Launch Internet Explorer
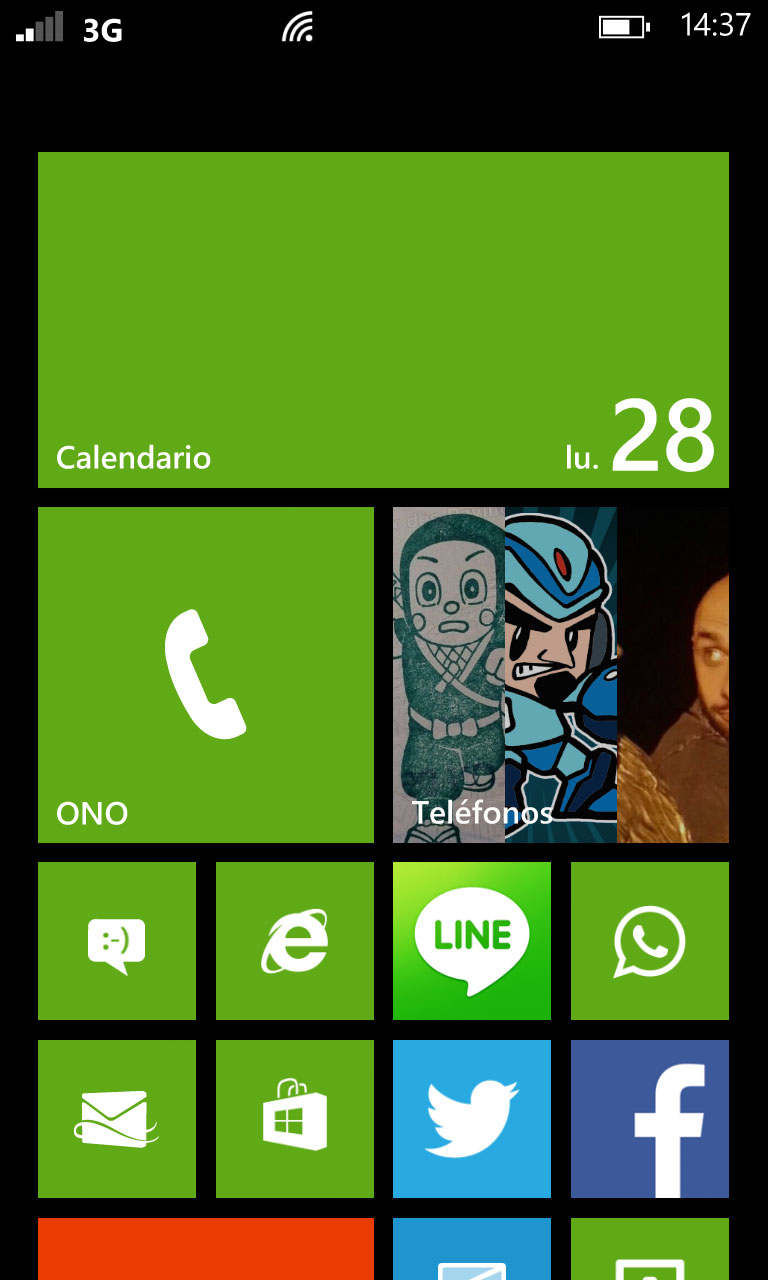 coord(295,941)
